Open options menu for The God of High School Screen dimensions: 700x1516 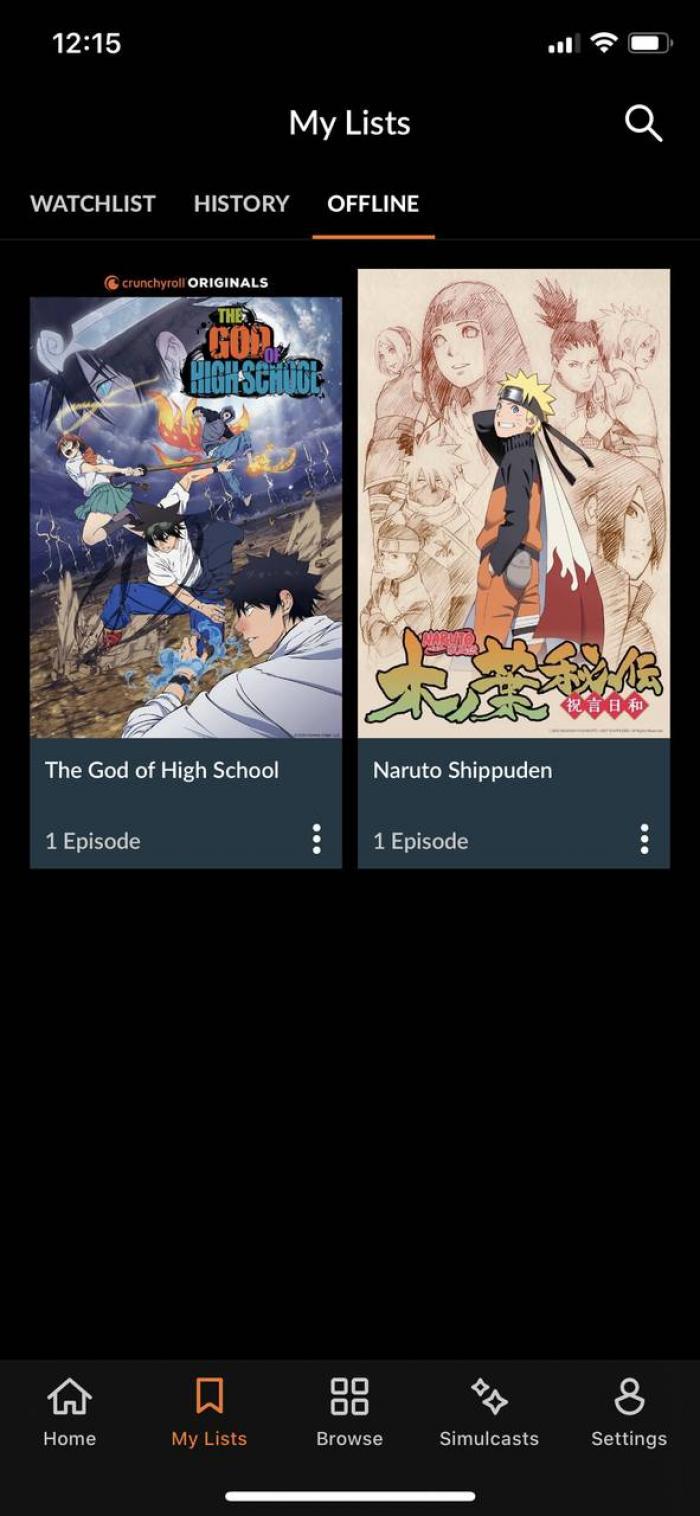pos(316,839)
